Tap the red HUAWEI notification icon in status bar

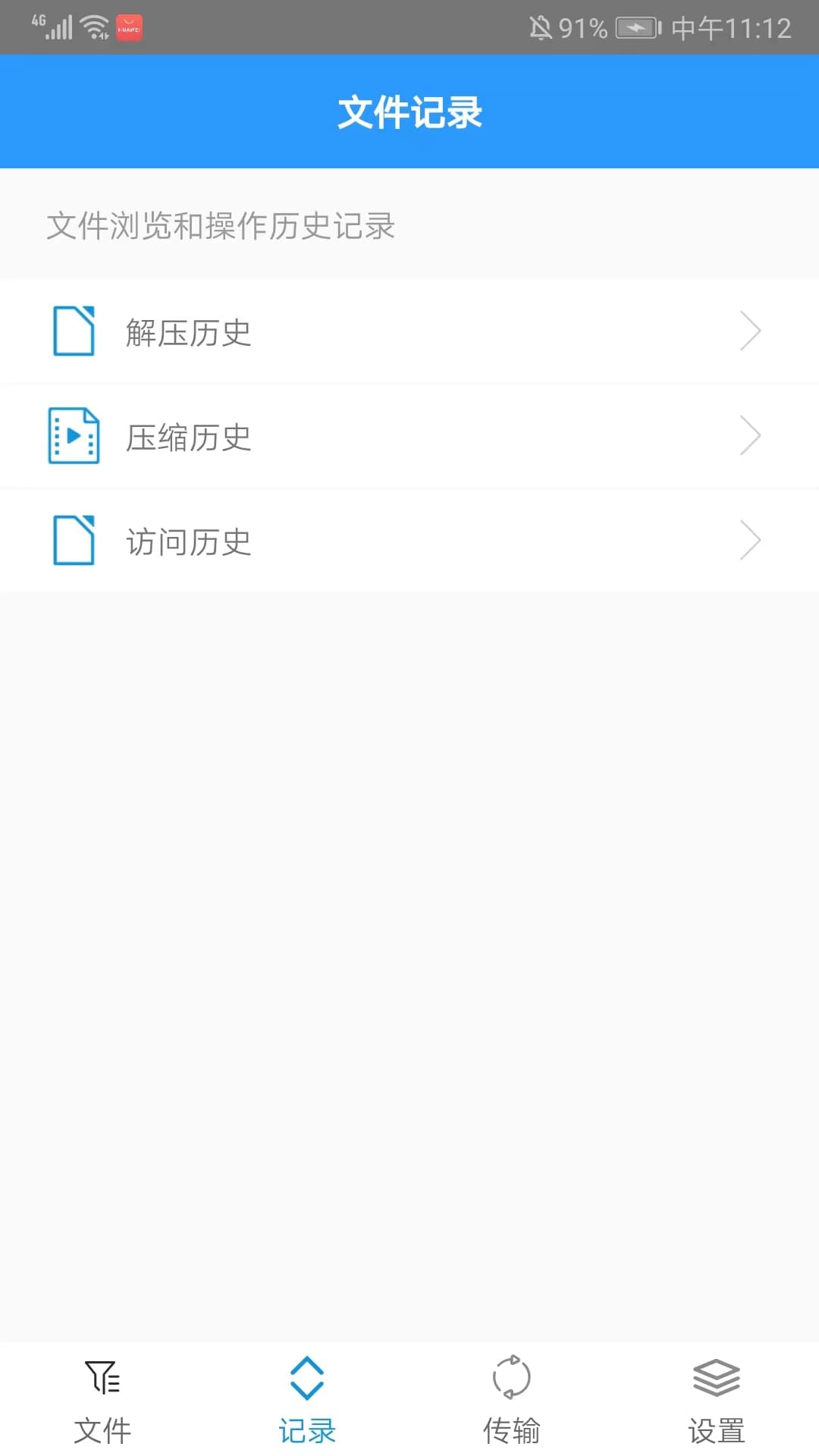pos(127,26)
